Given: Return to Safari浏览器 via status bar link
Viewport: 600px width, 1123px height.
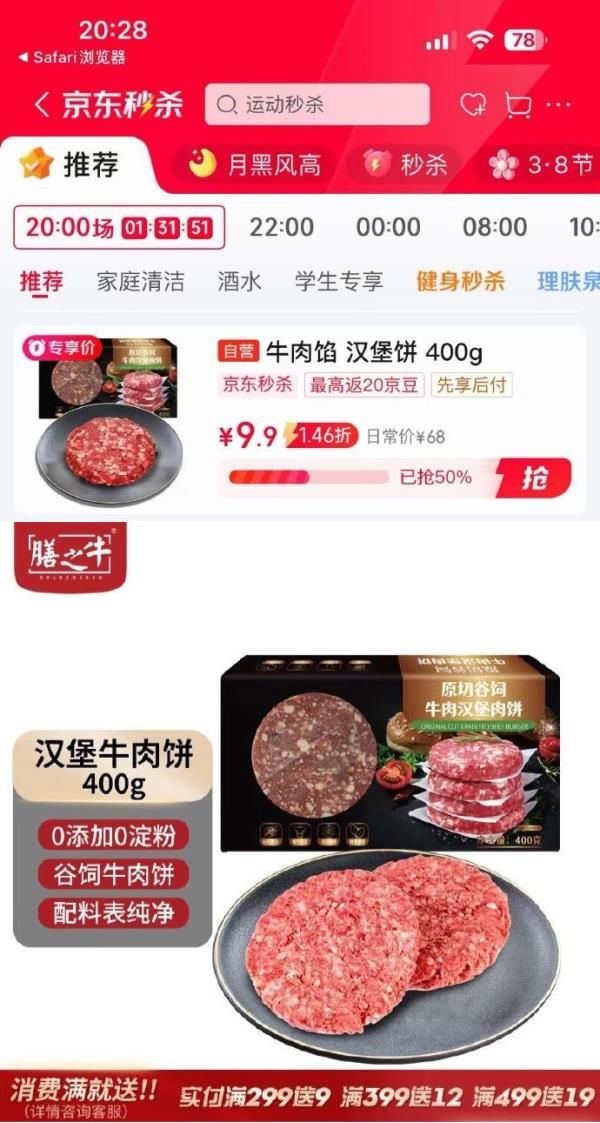Looking at the screenshot, I should 72,57.
